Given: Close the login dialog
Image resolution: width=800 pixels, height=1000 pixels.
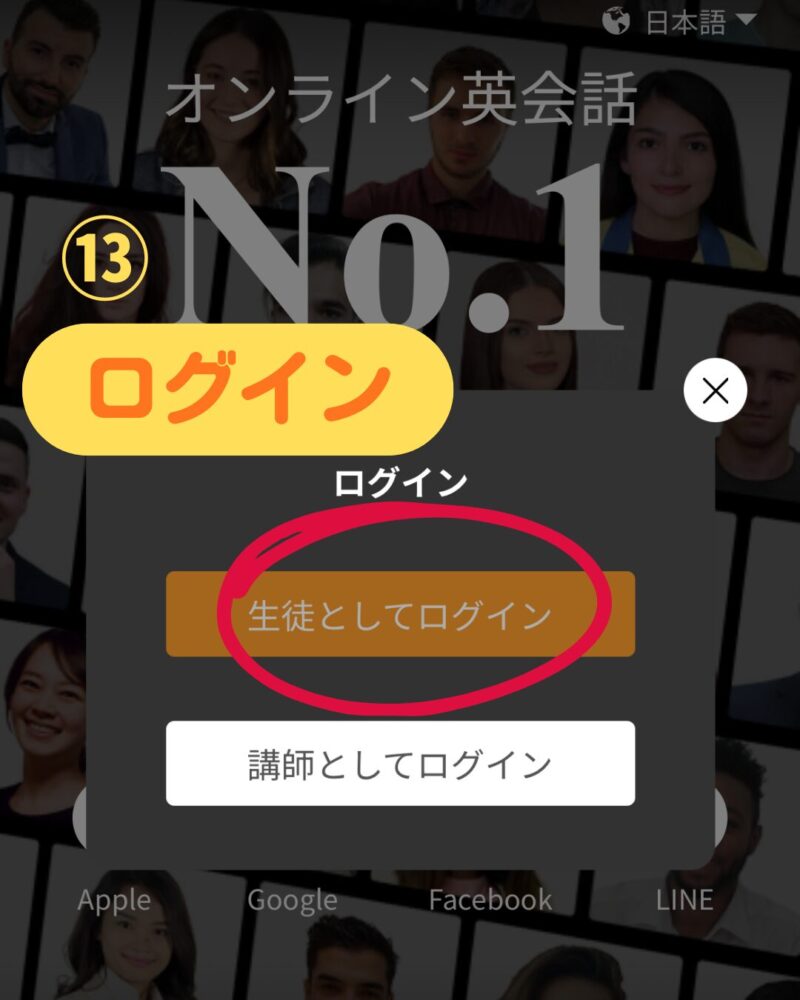Looking at the screenshot, I should pos(715,391).
